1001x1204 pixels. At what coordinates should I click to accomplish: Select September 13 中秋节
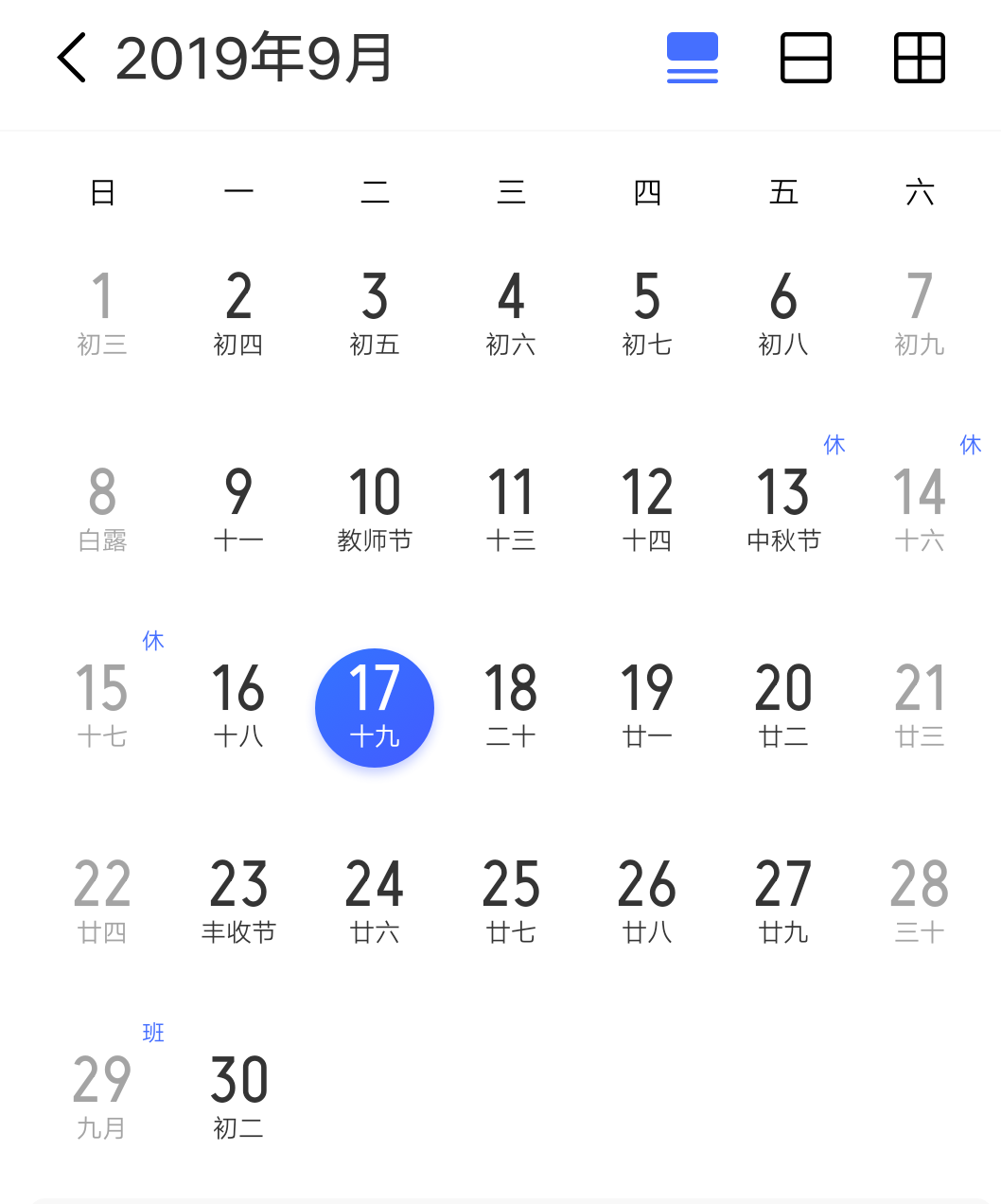click(783, 509)
